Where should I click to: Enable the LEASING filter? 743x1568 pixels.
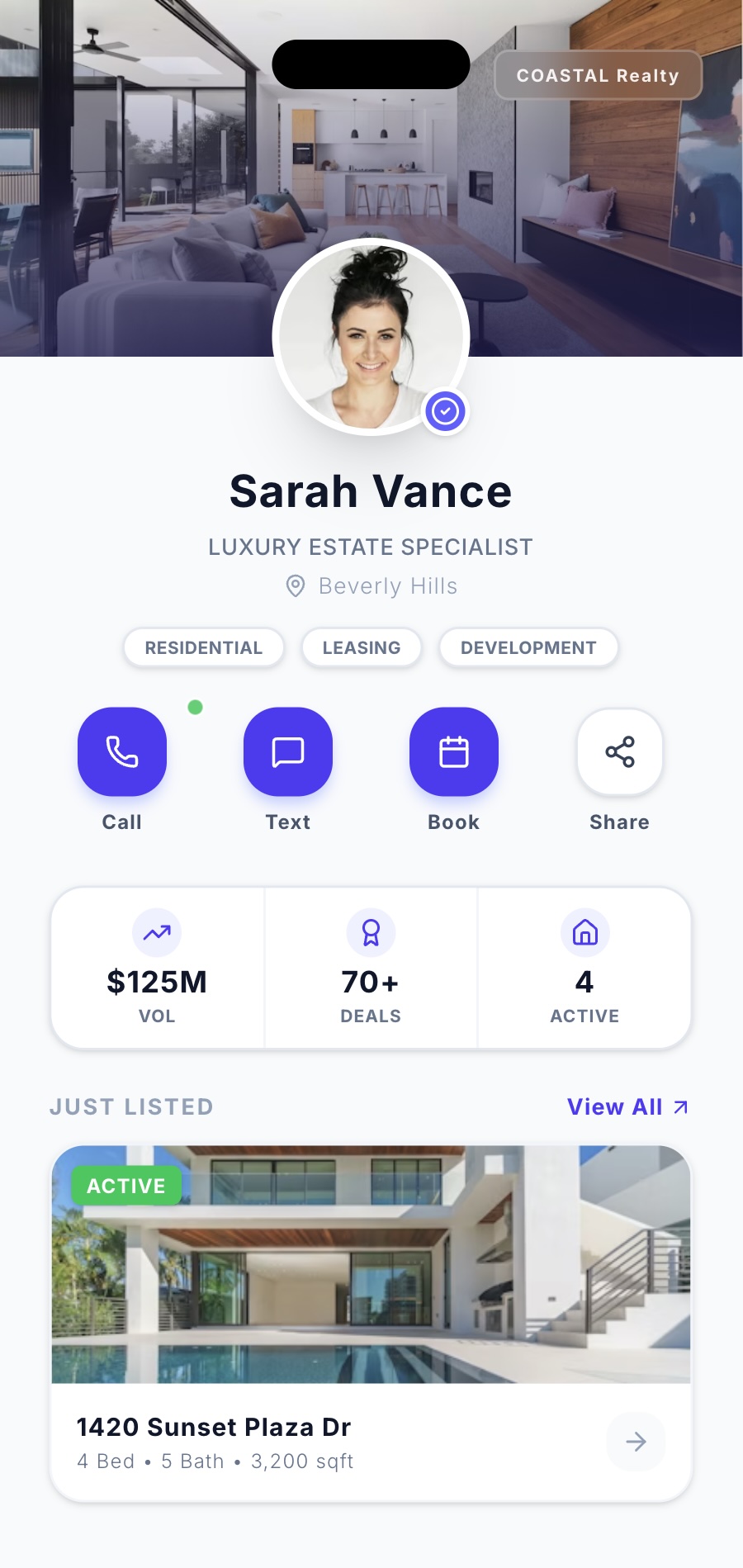(362, 647)
